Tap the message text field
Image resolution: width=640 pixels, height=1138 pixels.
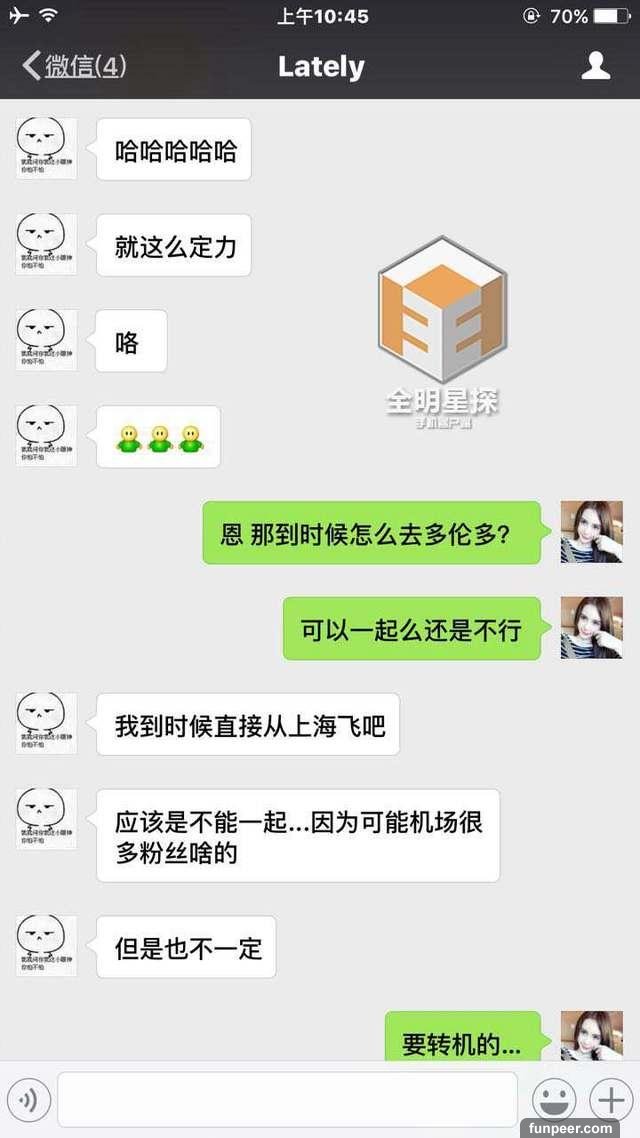coord(287,1100)
